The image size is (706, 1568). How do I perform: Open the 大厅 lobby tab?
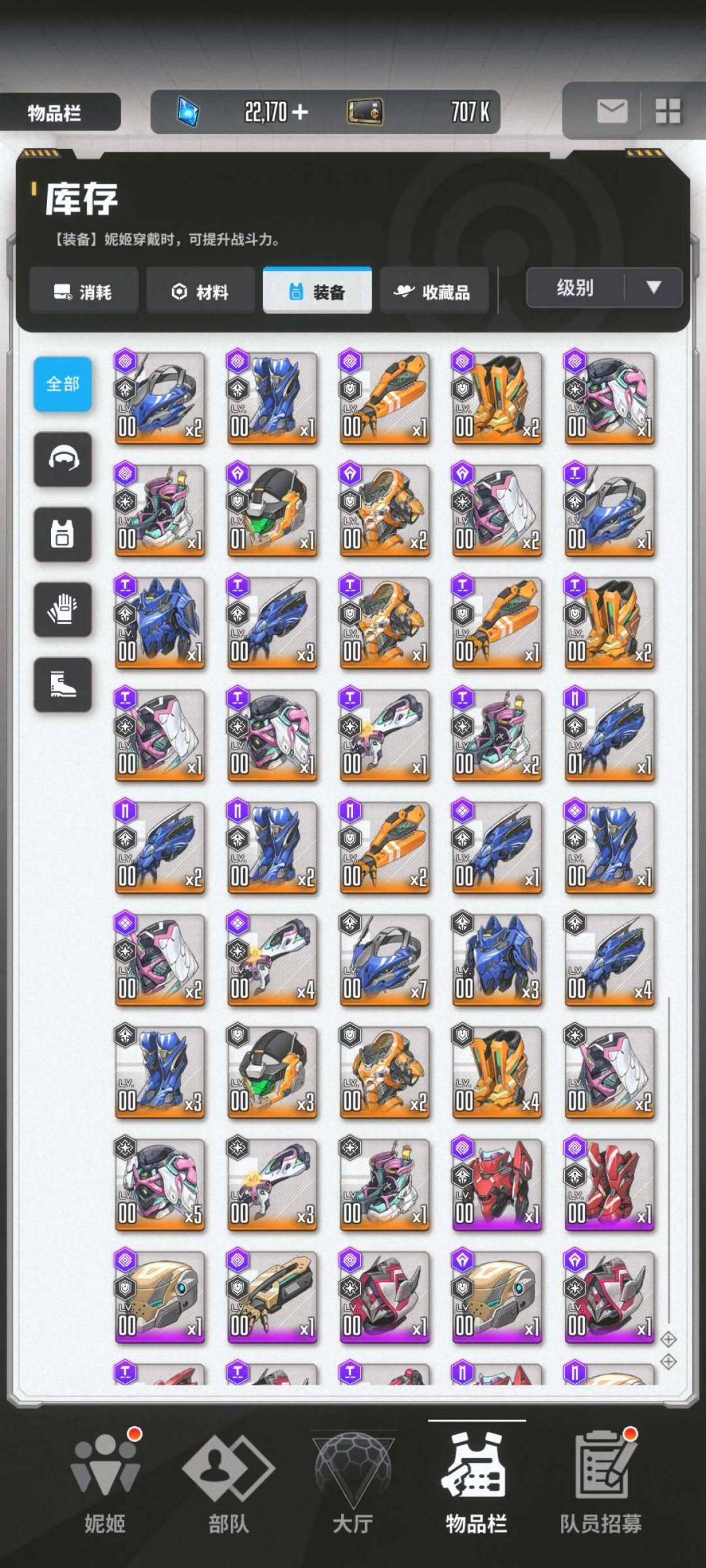click(x=353, y=1483)
